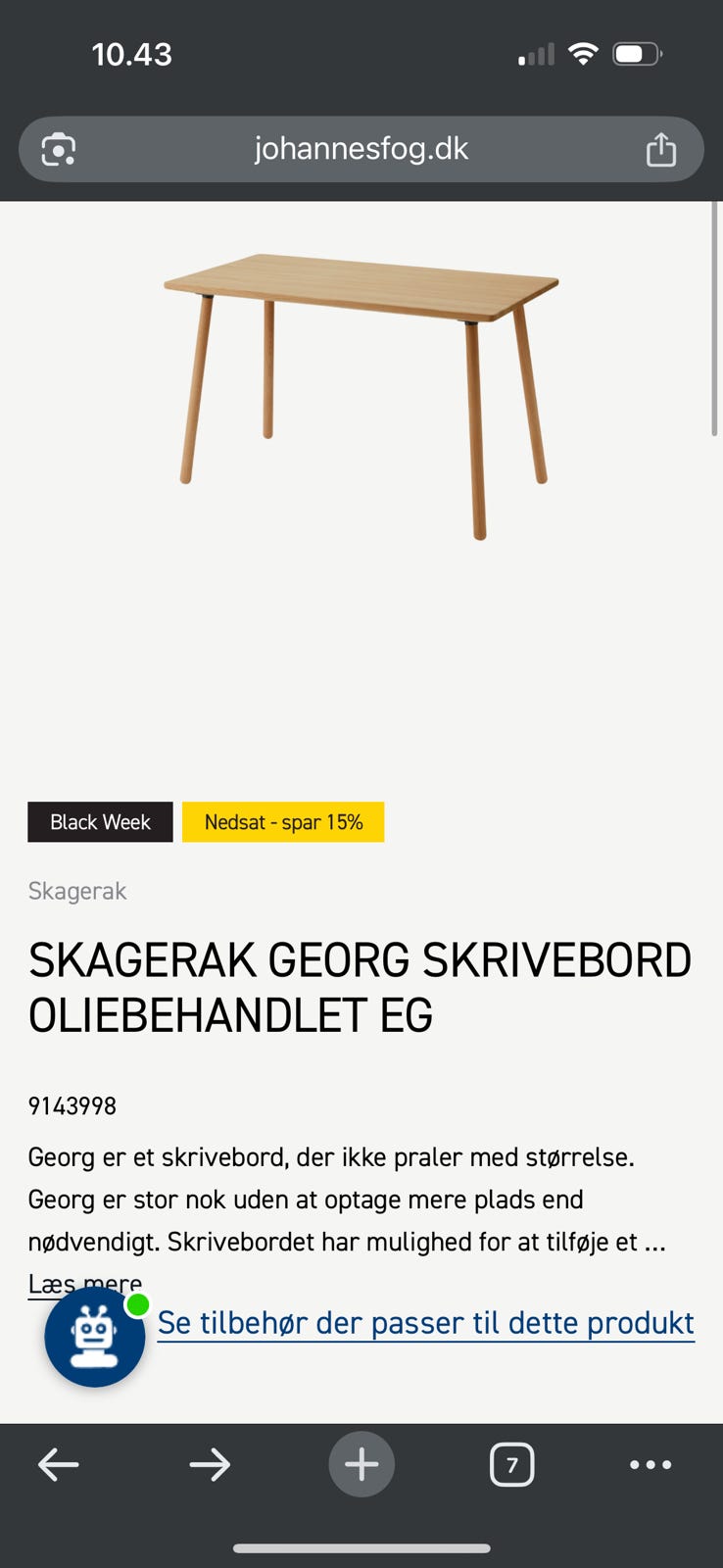Expand the green notification badge on chatbot
723x1568 pixels.
(x=138, y=1303)
